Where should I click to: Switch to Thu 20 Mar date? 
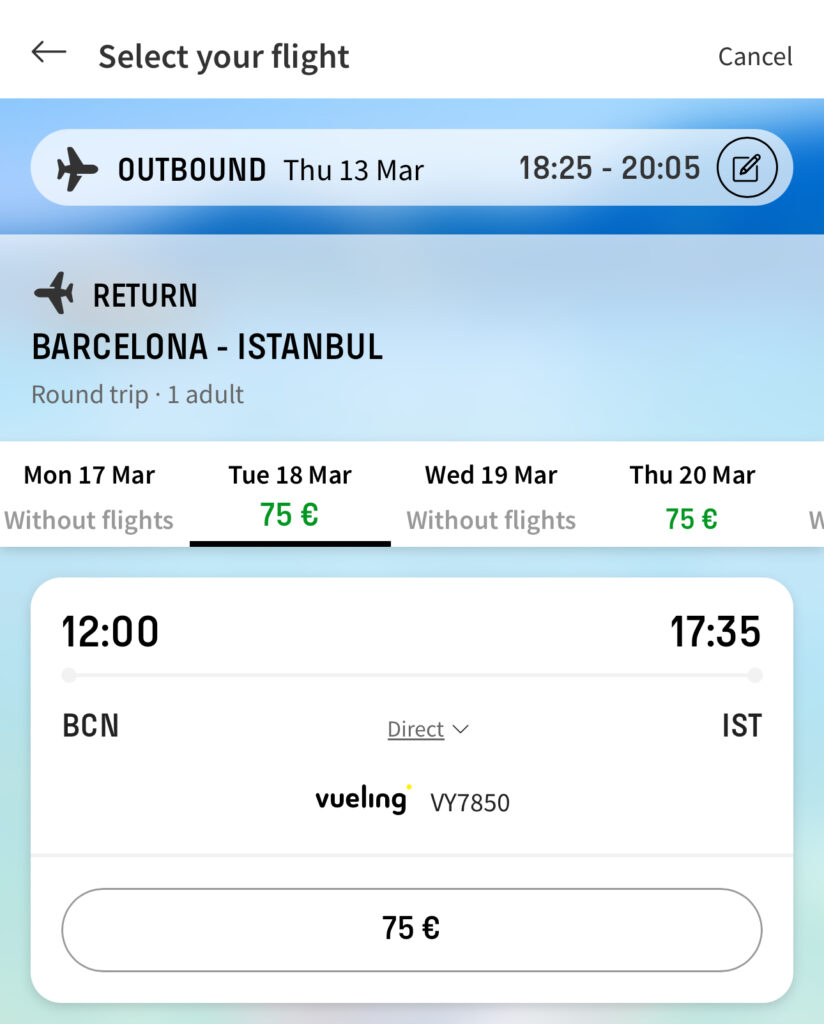tap(692, 496)
